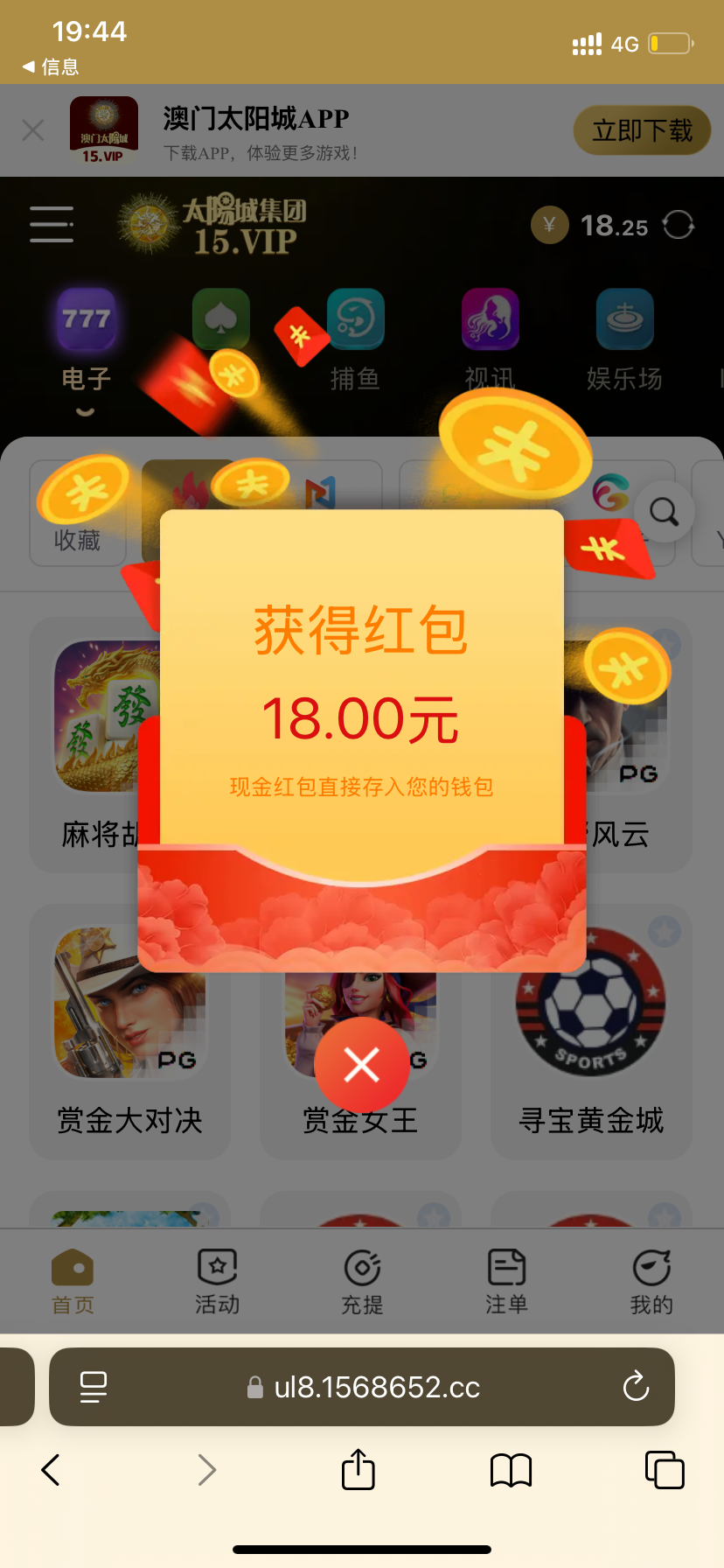Close the red envelope popup

(x=361, y=1065)
